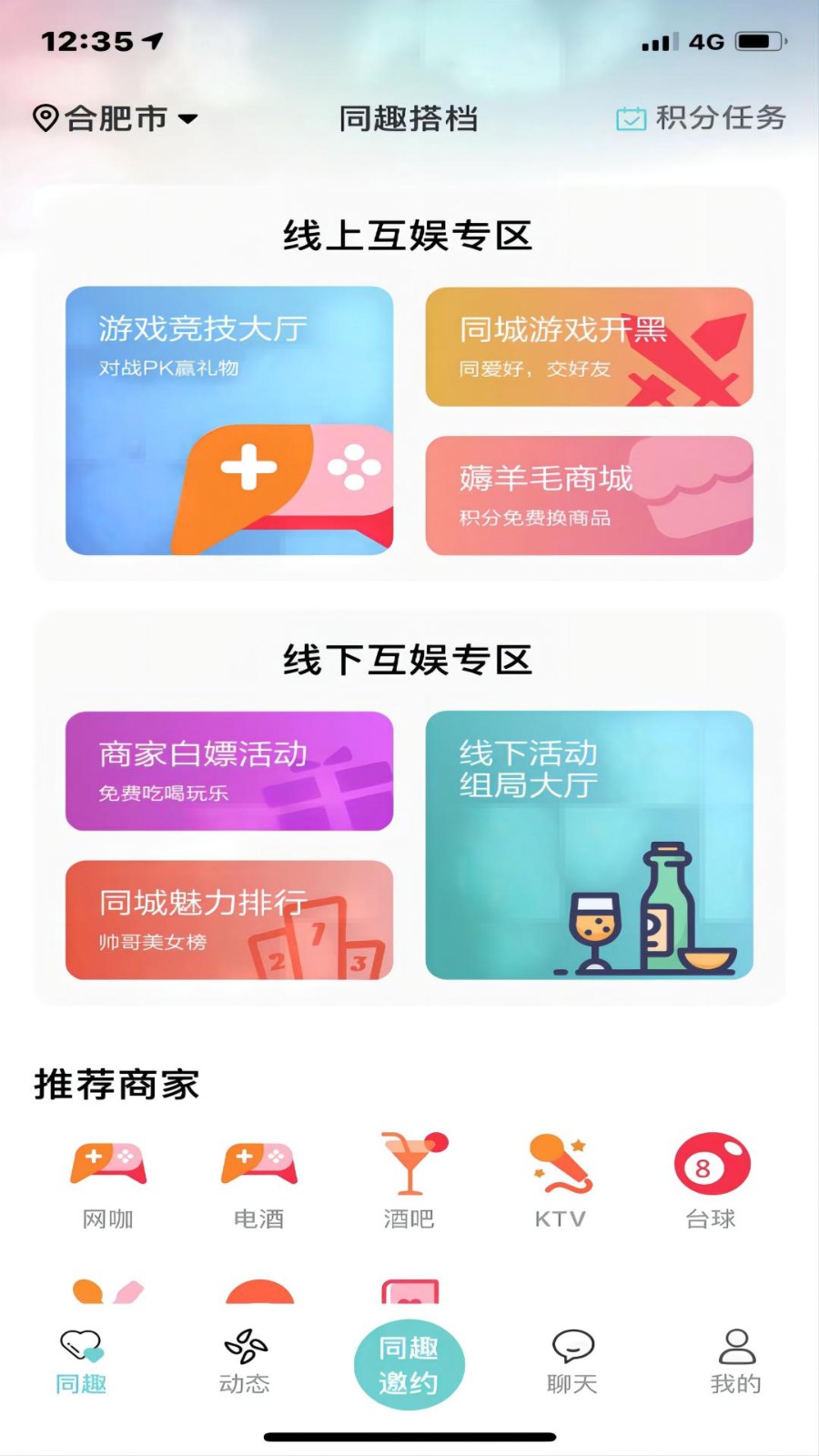Select the 台球 merchant category
The image size is (819, 1456).
[x=711, y=1180]
